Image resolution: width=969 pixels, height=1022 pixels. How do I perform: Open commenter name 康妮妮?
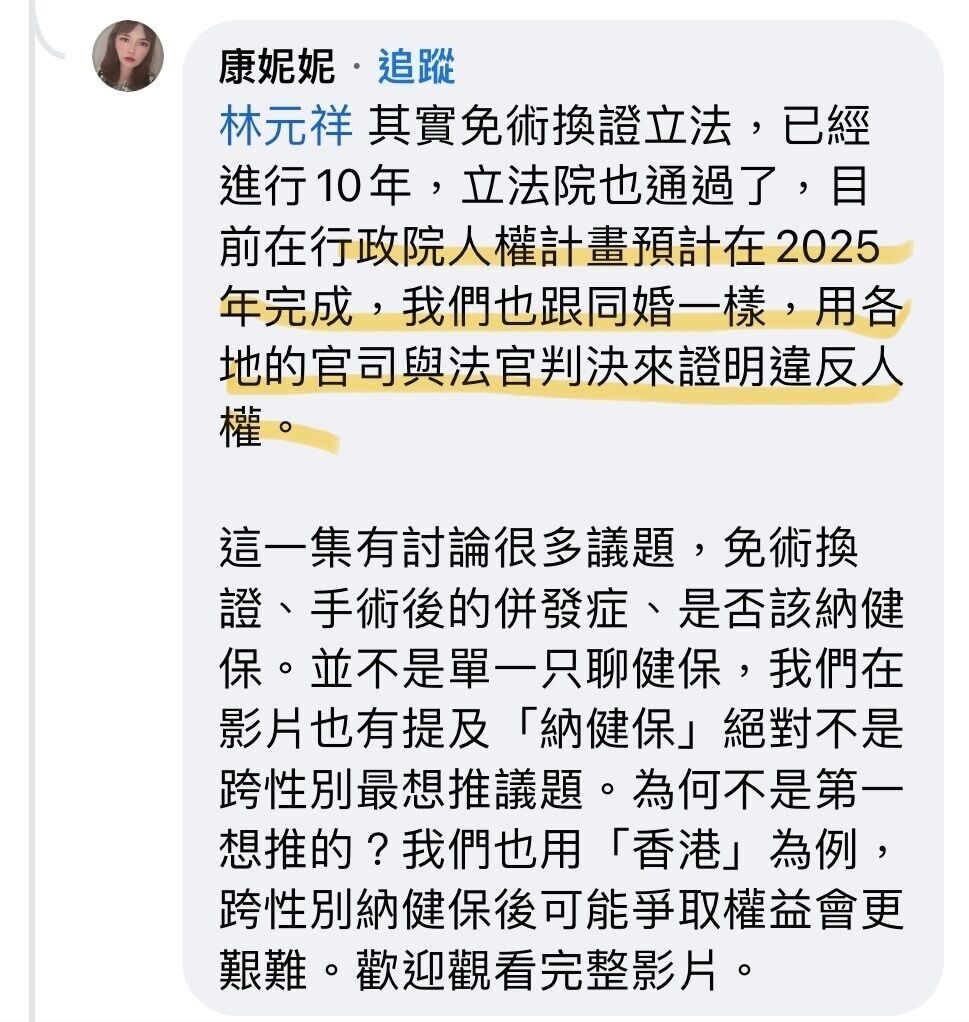pos(281,68)
